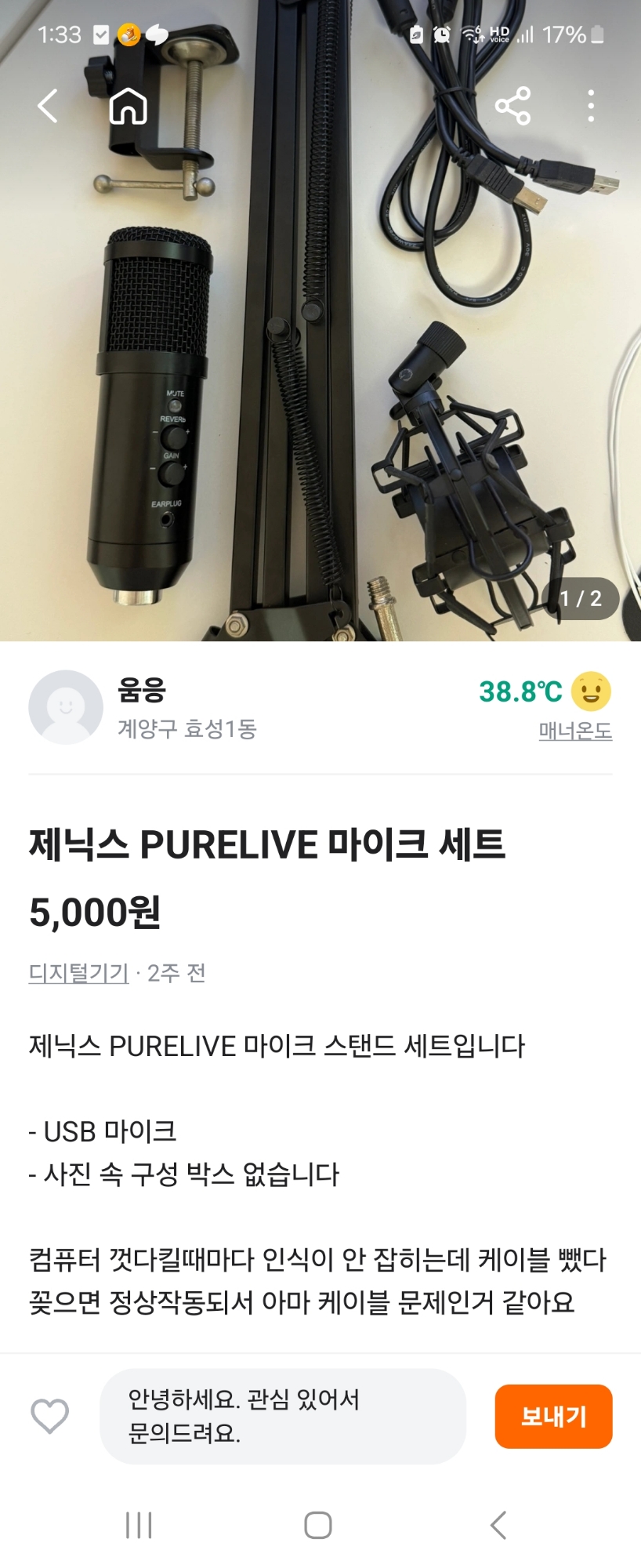Open the 매너온도 link
Image resolution: width=641 pixels, height=1568 pixels.
574,731
